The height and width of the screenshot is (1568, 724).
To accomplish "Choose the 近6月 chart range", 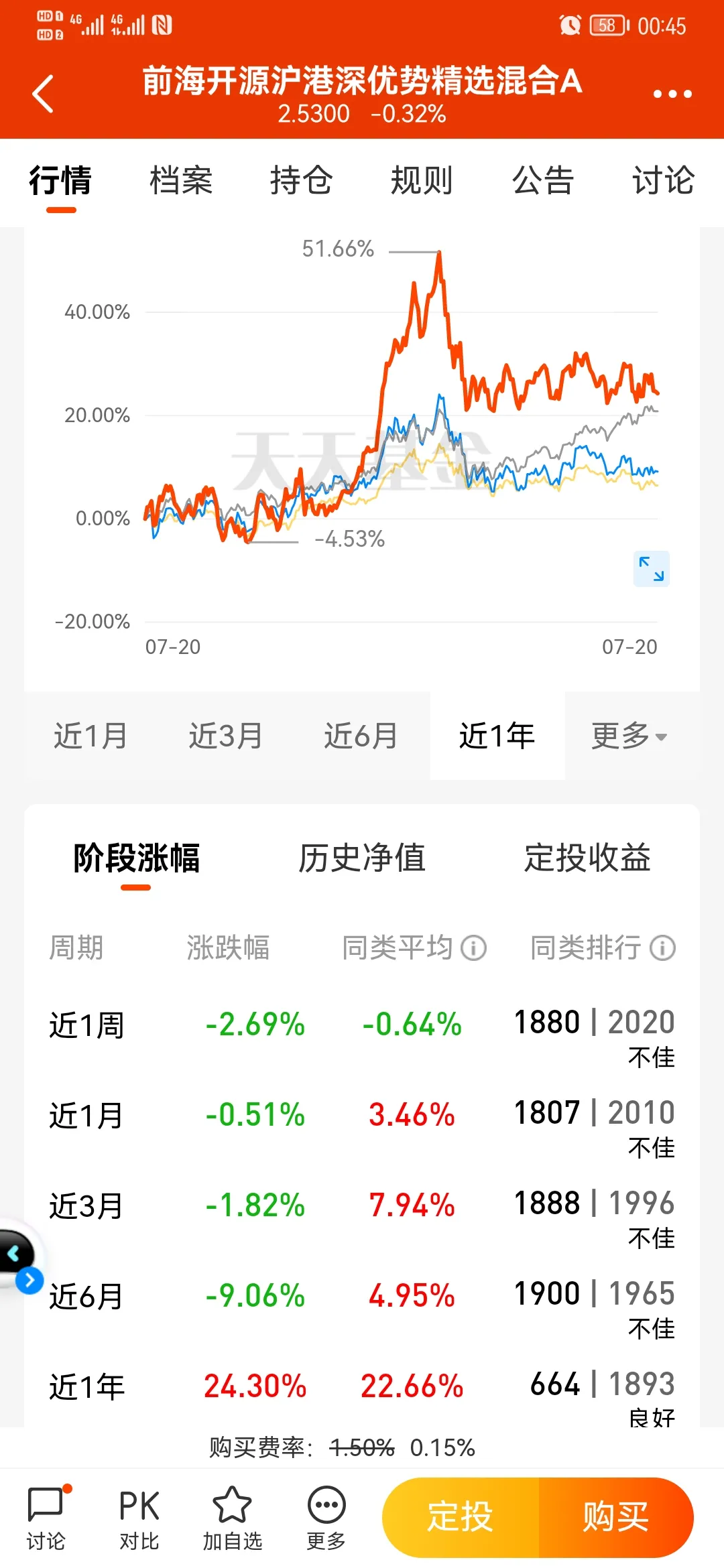I will (x=361, y=736).
